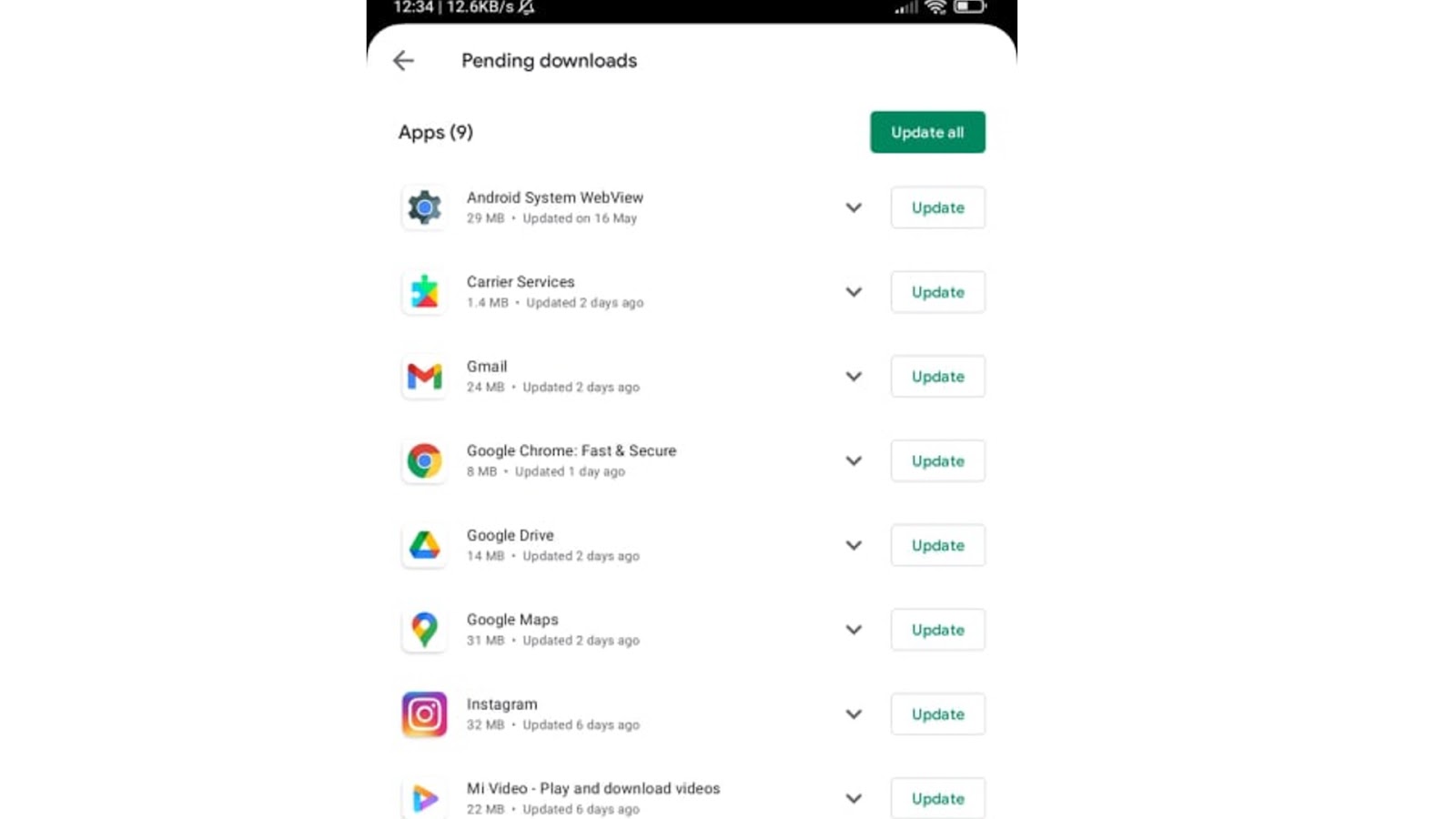
Task: Expand Google Maps update details
Action: point(854,630)
